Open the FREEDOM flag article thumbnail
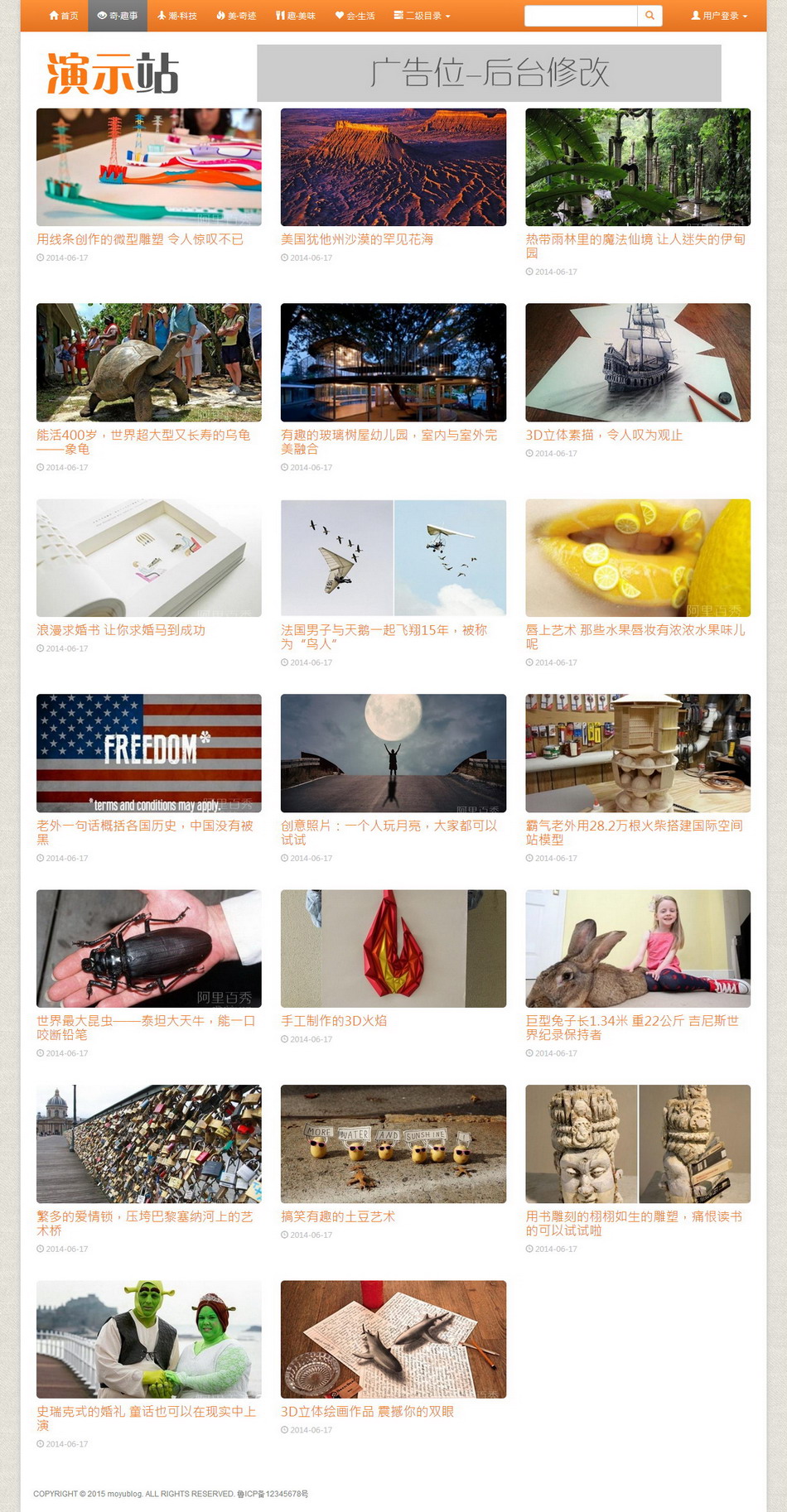 [x=149, y=754]
